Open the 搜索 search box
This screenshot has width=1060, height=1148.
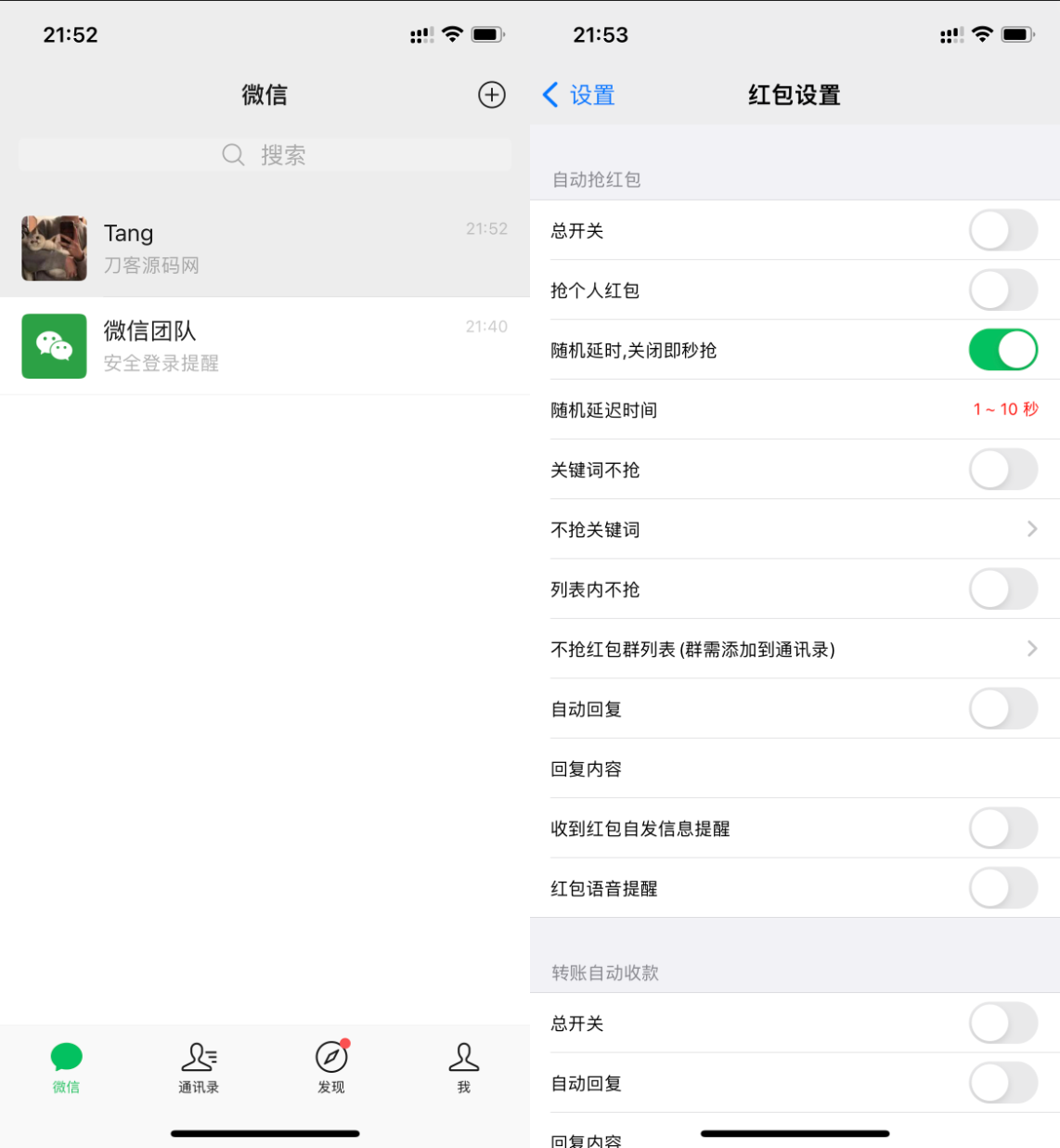[265, 155]
